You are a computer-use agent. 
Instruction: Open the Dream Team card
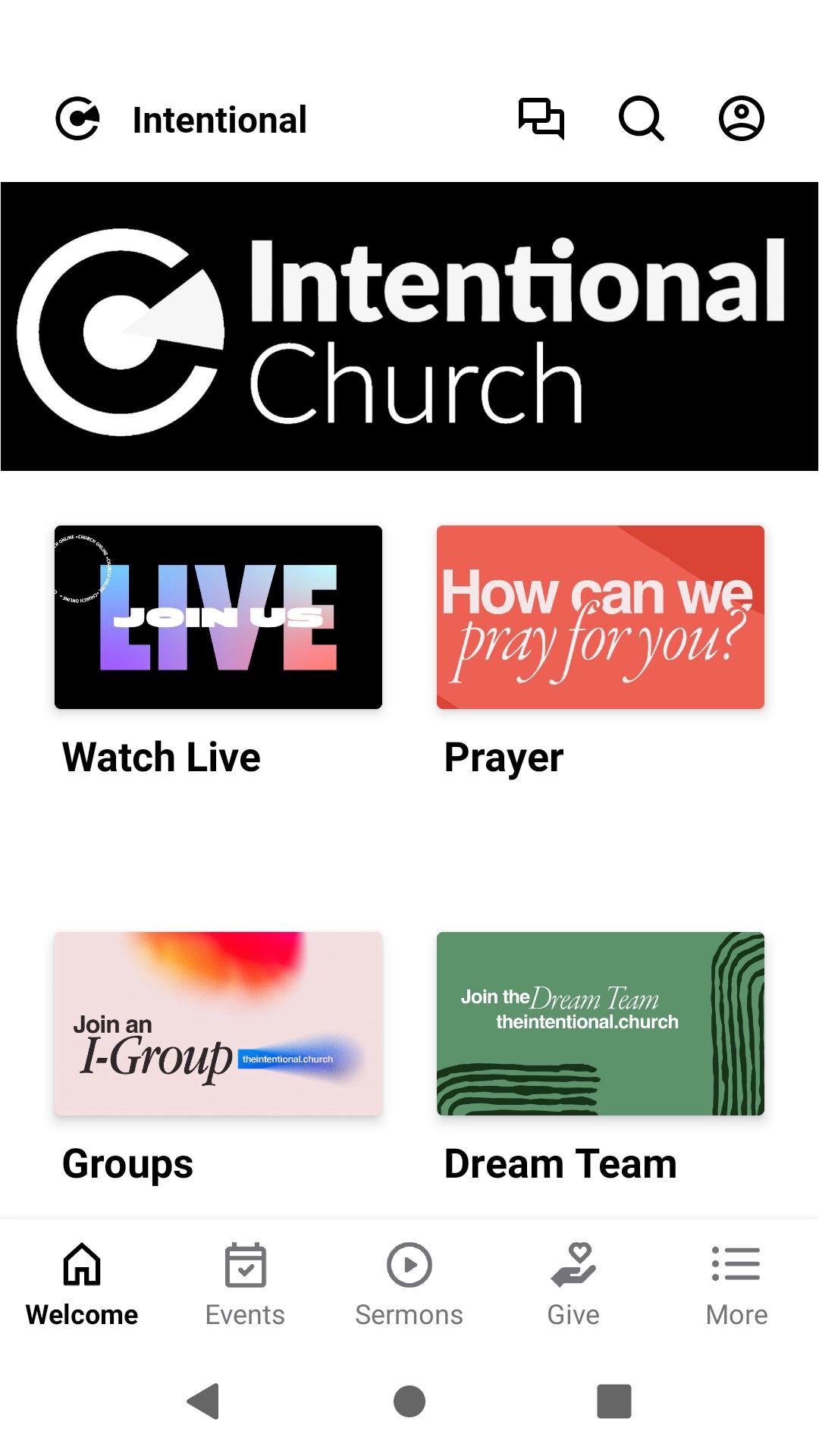click(601, 1024)
